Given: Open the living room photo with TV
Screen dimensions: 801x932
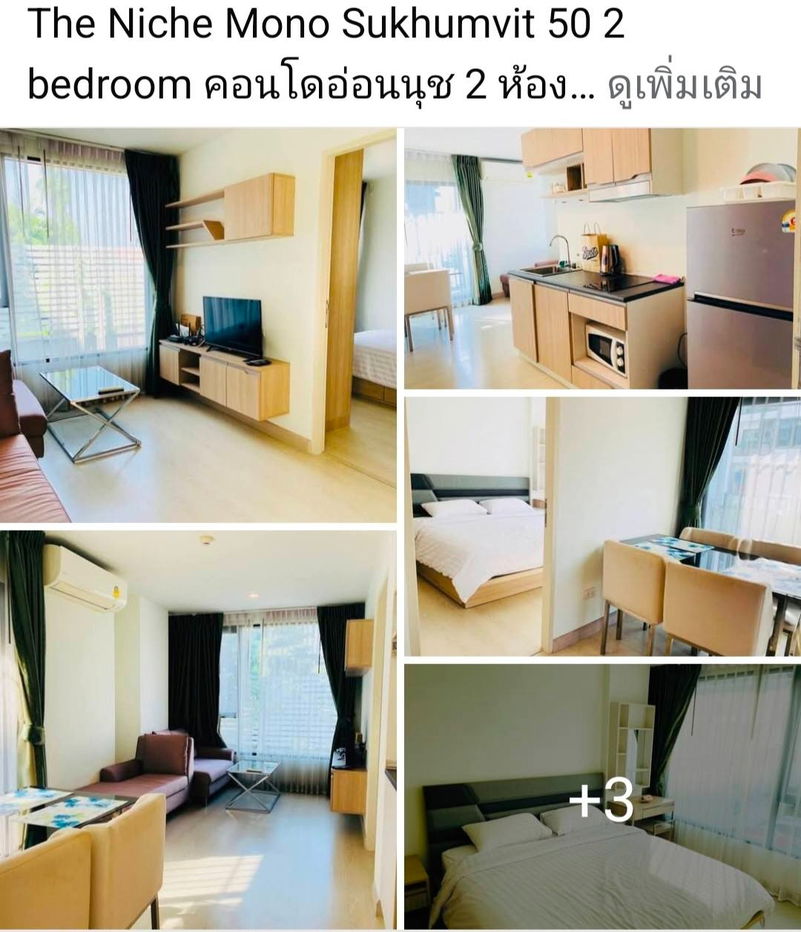Looking at the screenshot, I should tap(195, 320).
